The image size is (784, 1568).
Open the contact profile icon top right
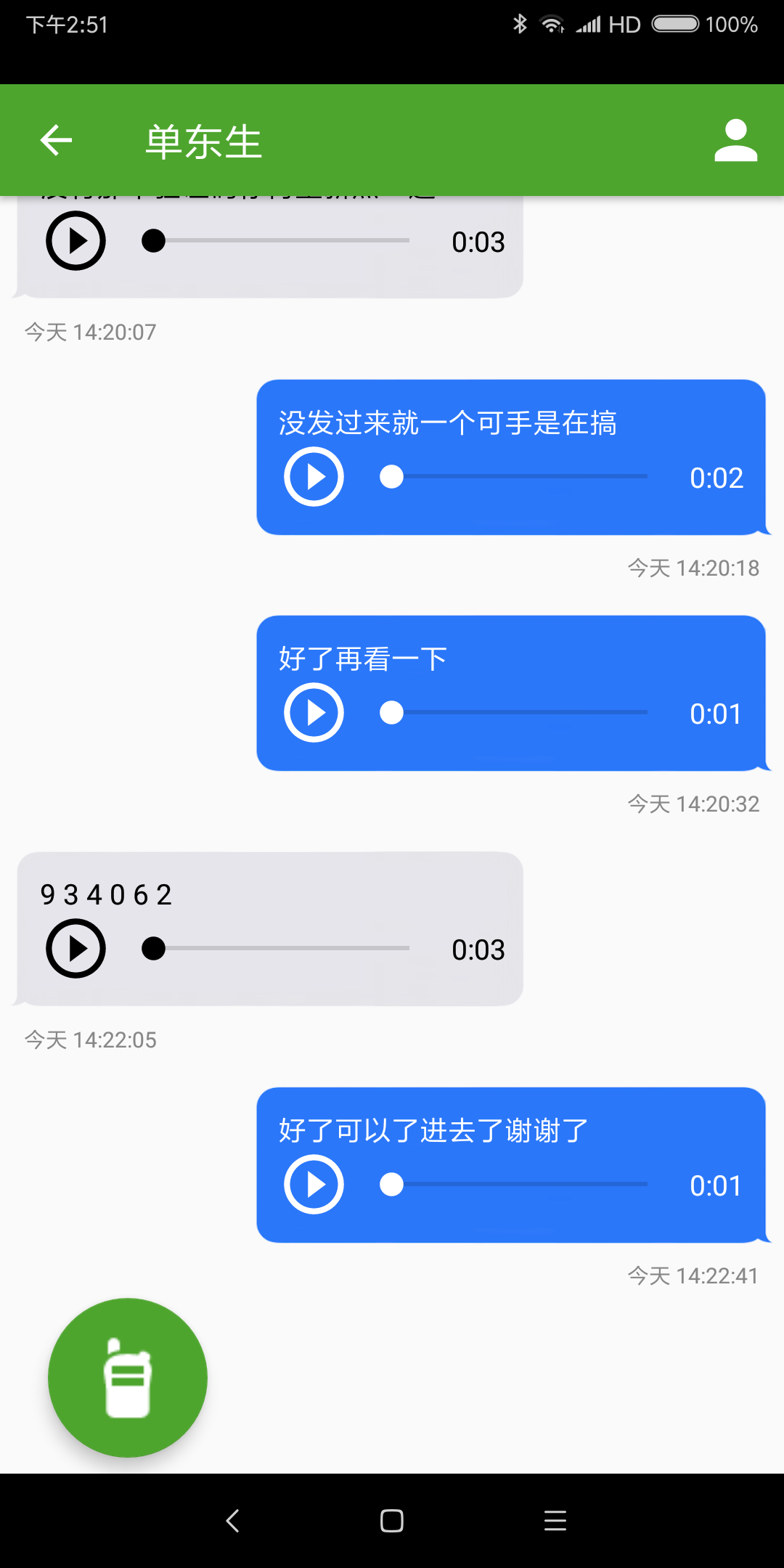(x=736, y=139)
